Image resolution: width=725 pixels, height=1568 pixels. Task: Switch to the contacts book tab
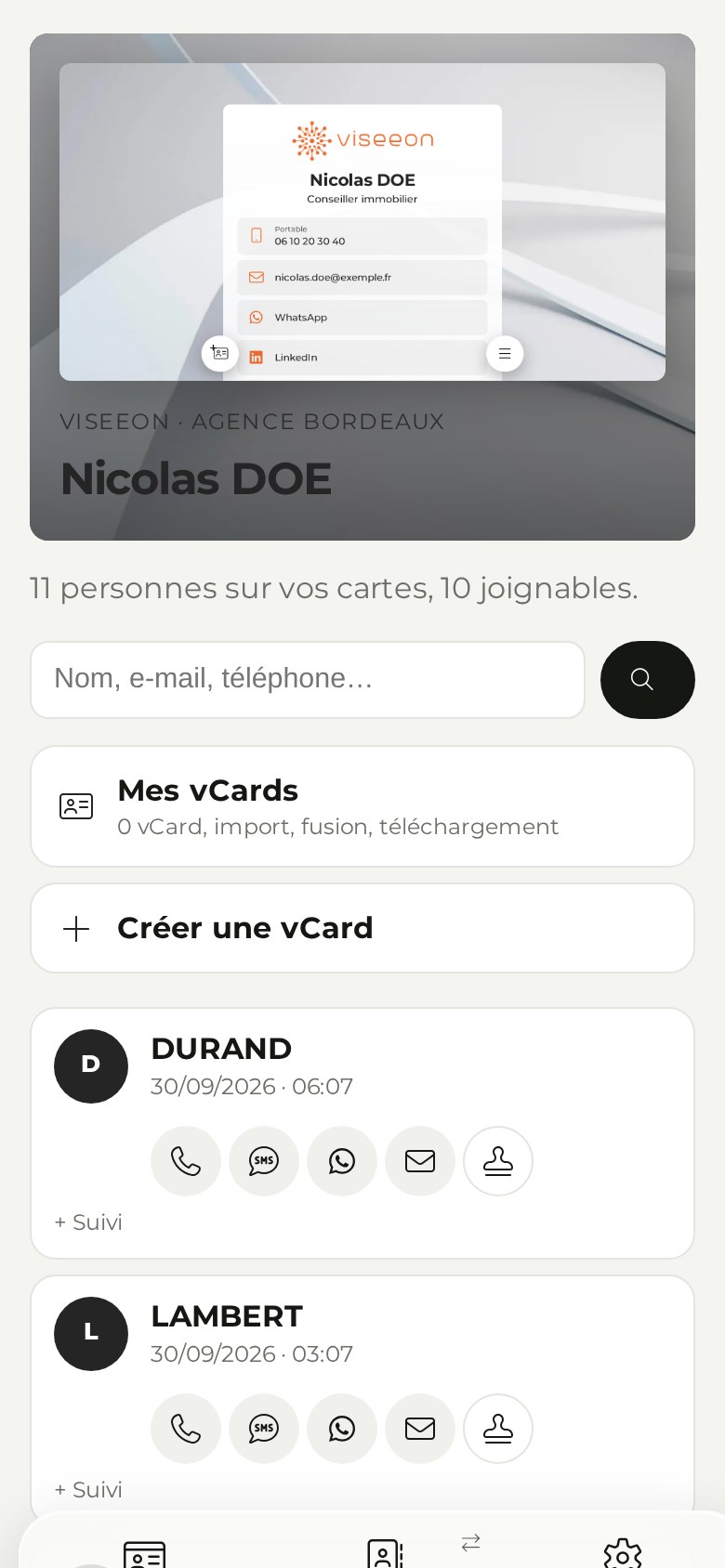tap(385, 1554)
